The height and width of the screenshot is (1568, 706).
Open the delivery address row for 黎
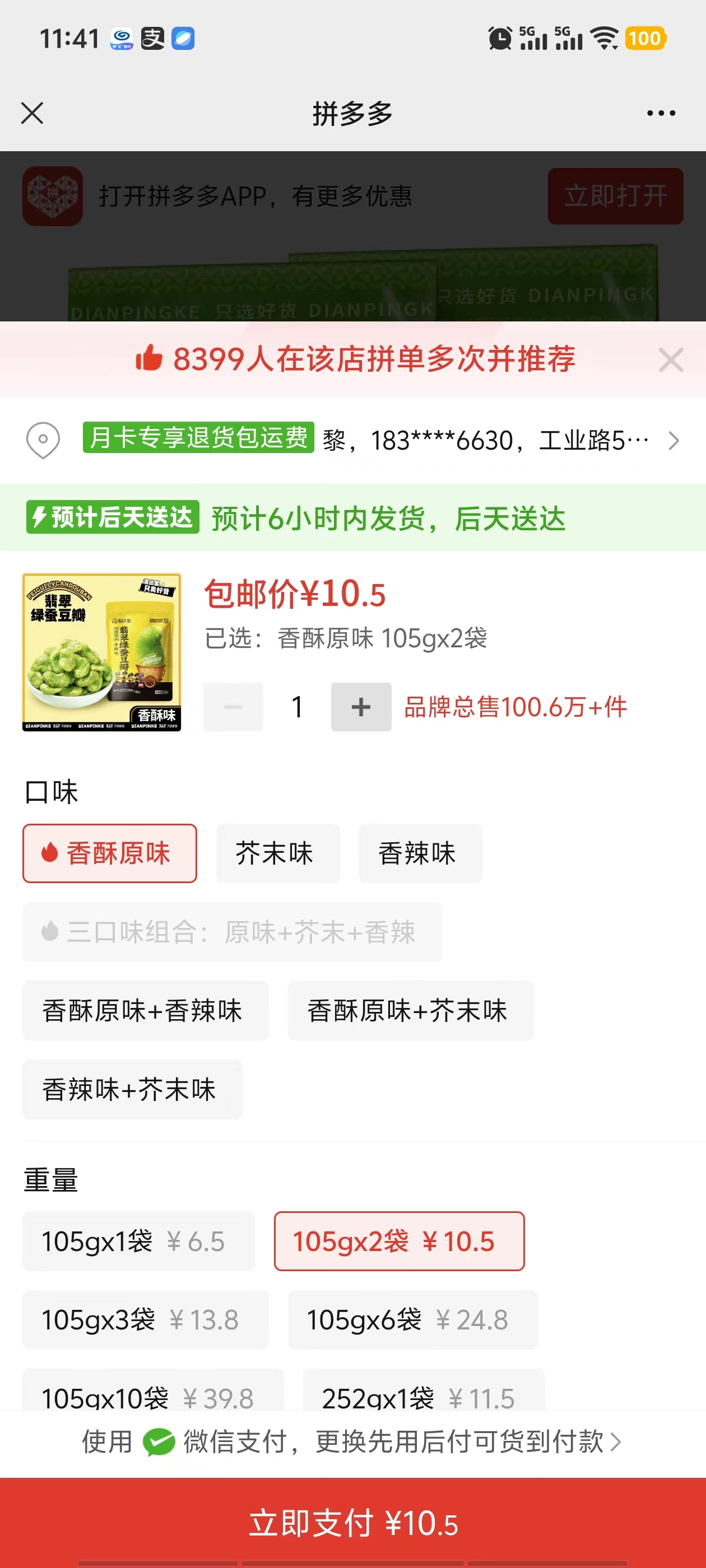(487, 440)
